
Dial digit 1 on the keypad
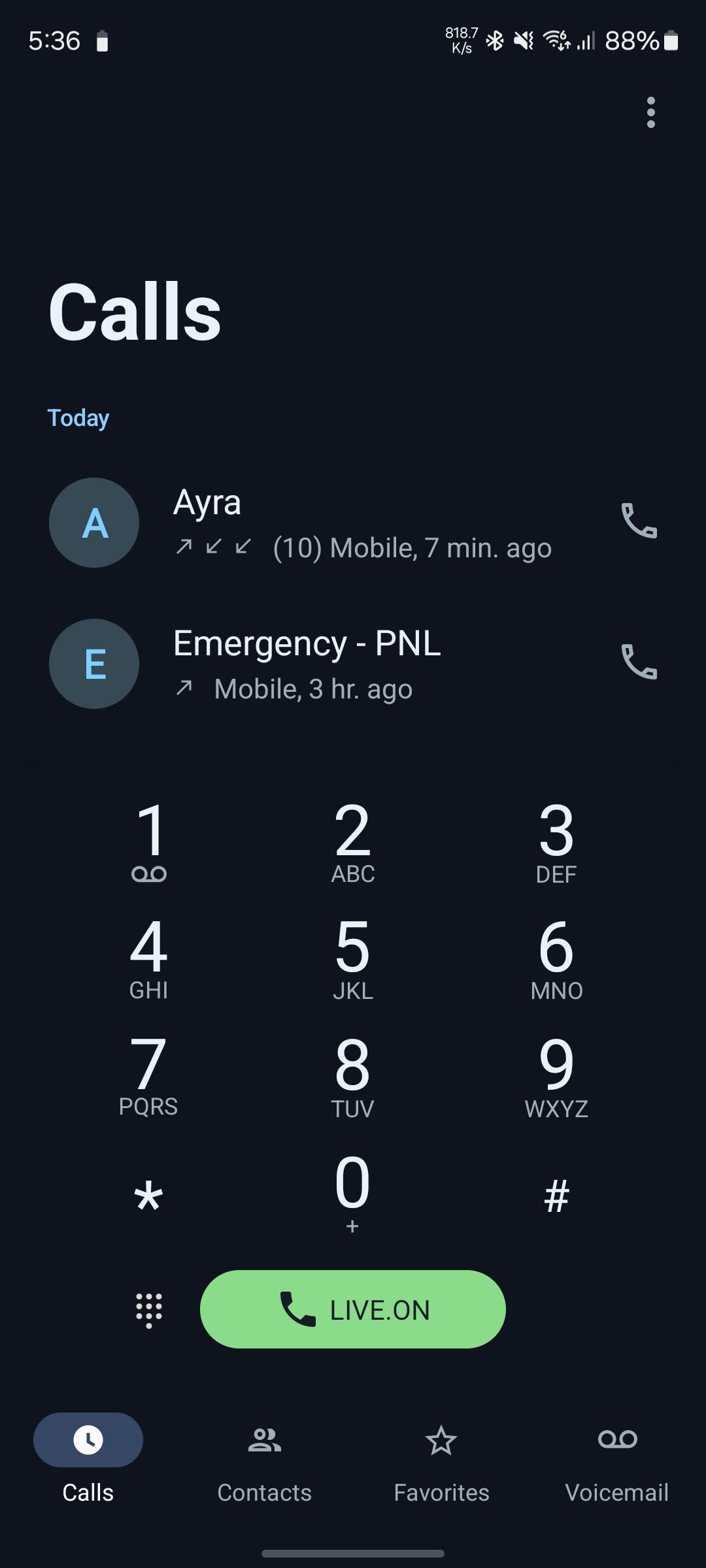pos(150,841)
